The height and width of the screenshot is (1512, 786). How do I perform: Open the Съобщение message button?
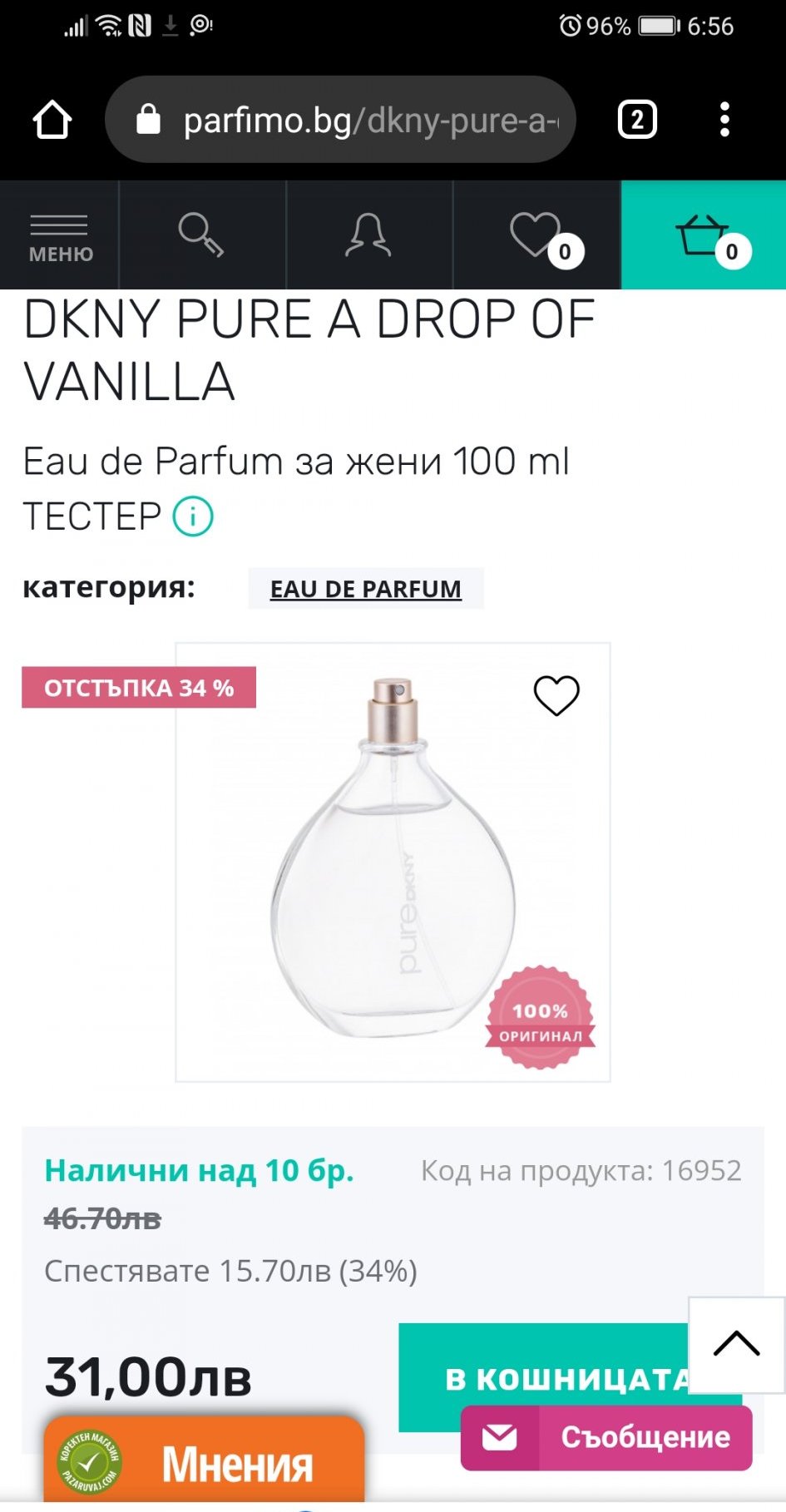(x=607, y=1437)
